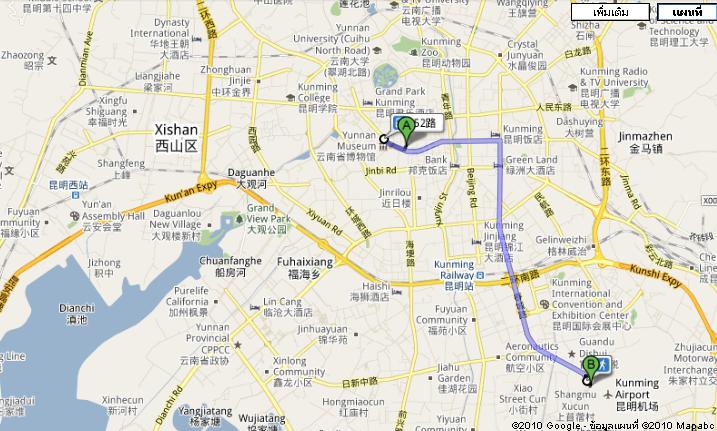Open the เพิ่มเติม (More) map options
Screen dimensions: 717x431
(610, 10)
